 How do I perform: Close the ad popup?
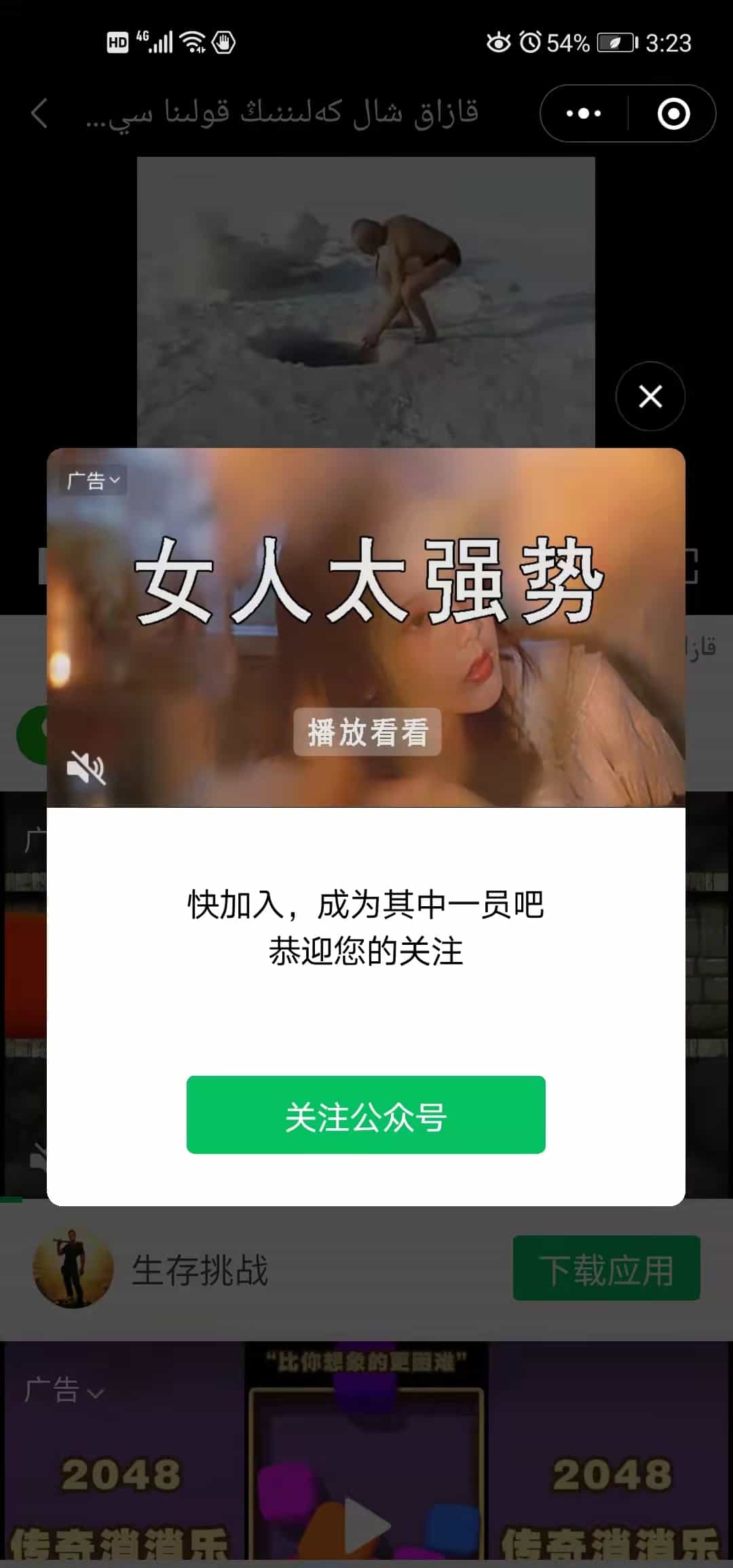[x=650, y=396]
